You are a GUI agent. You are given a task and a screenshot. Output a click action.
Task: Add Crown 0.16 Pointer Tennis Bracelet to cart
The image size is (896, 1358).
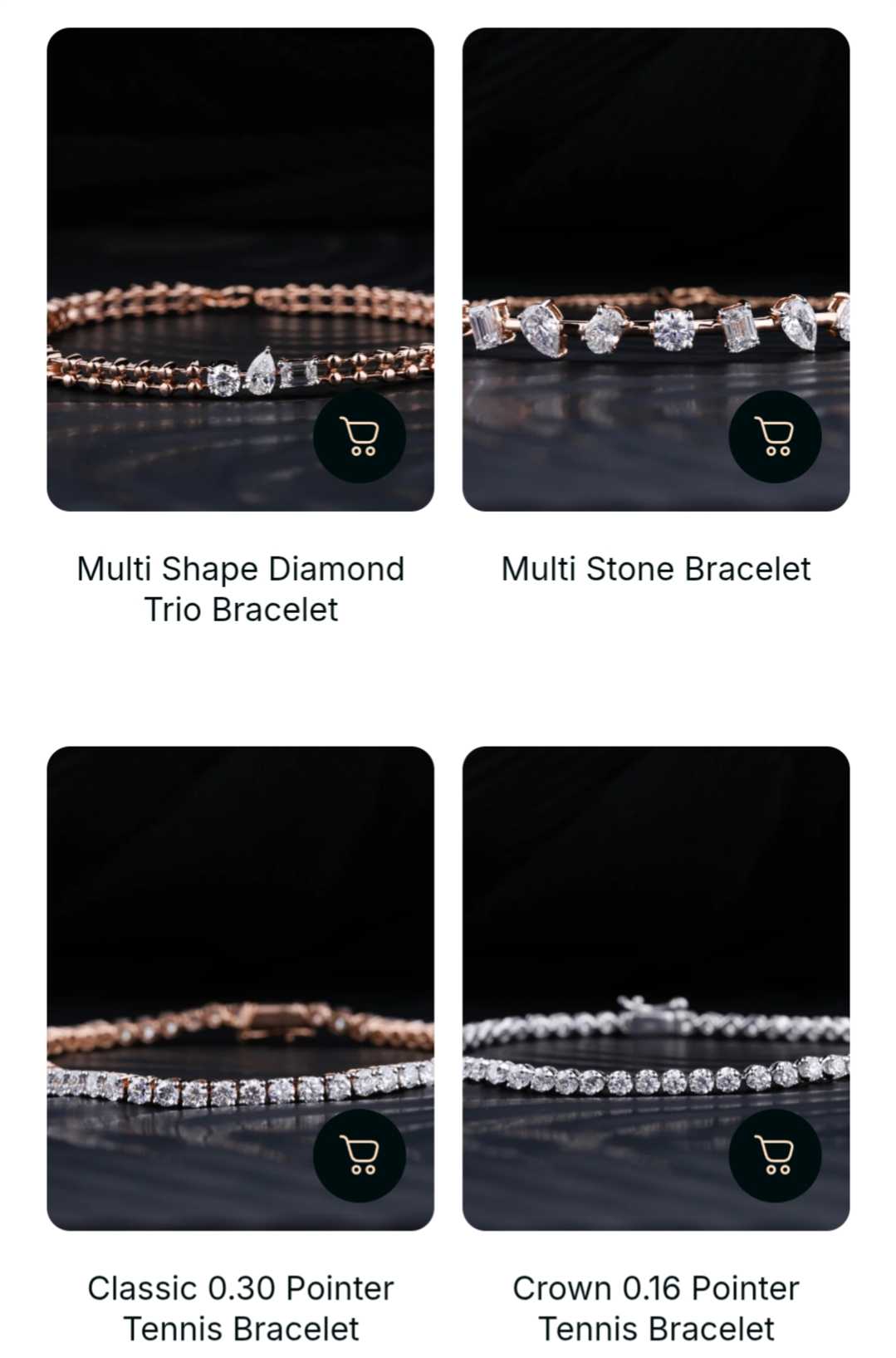click(x=774, y=1155)
